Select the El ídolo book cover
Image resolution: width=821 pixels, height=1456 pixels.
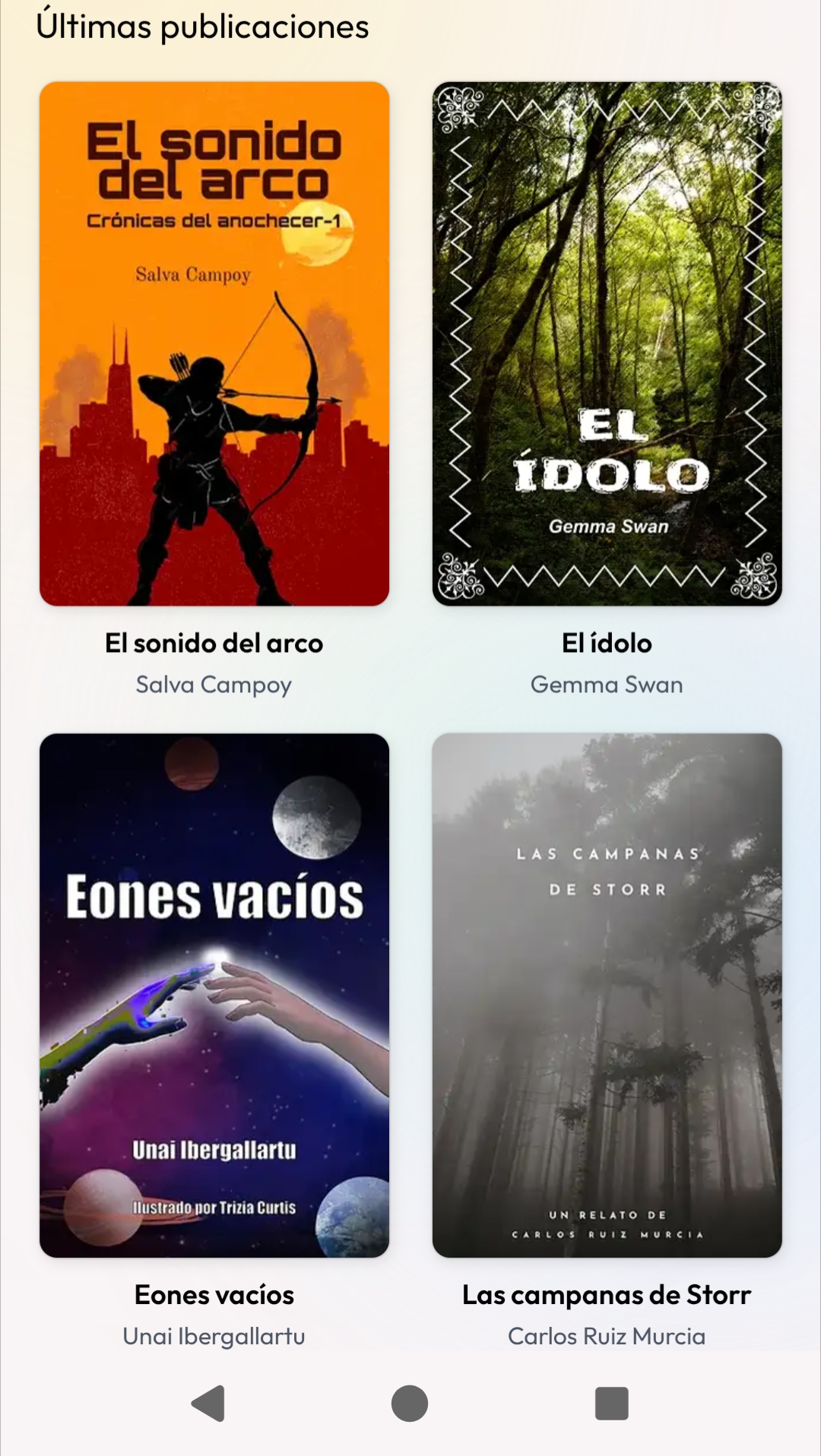[607, 343]
